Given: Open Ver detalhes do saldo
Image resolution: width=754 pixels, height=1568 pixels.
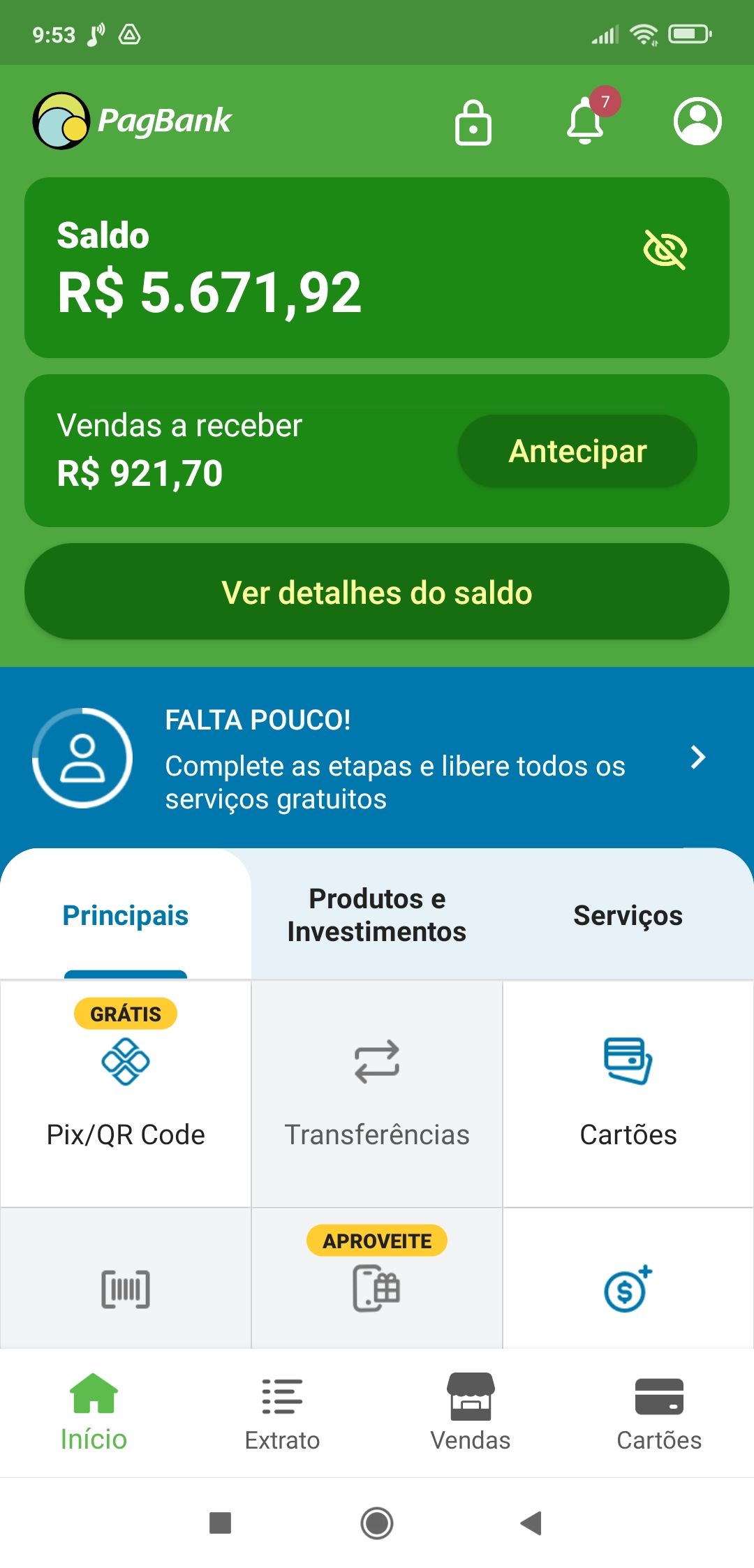Looking at the screenshot, I should (377, 592).
